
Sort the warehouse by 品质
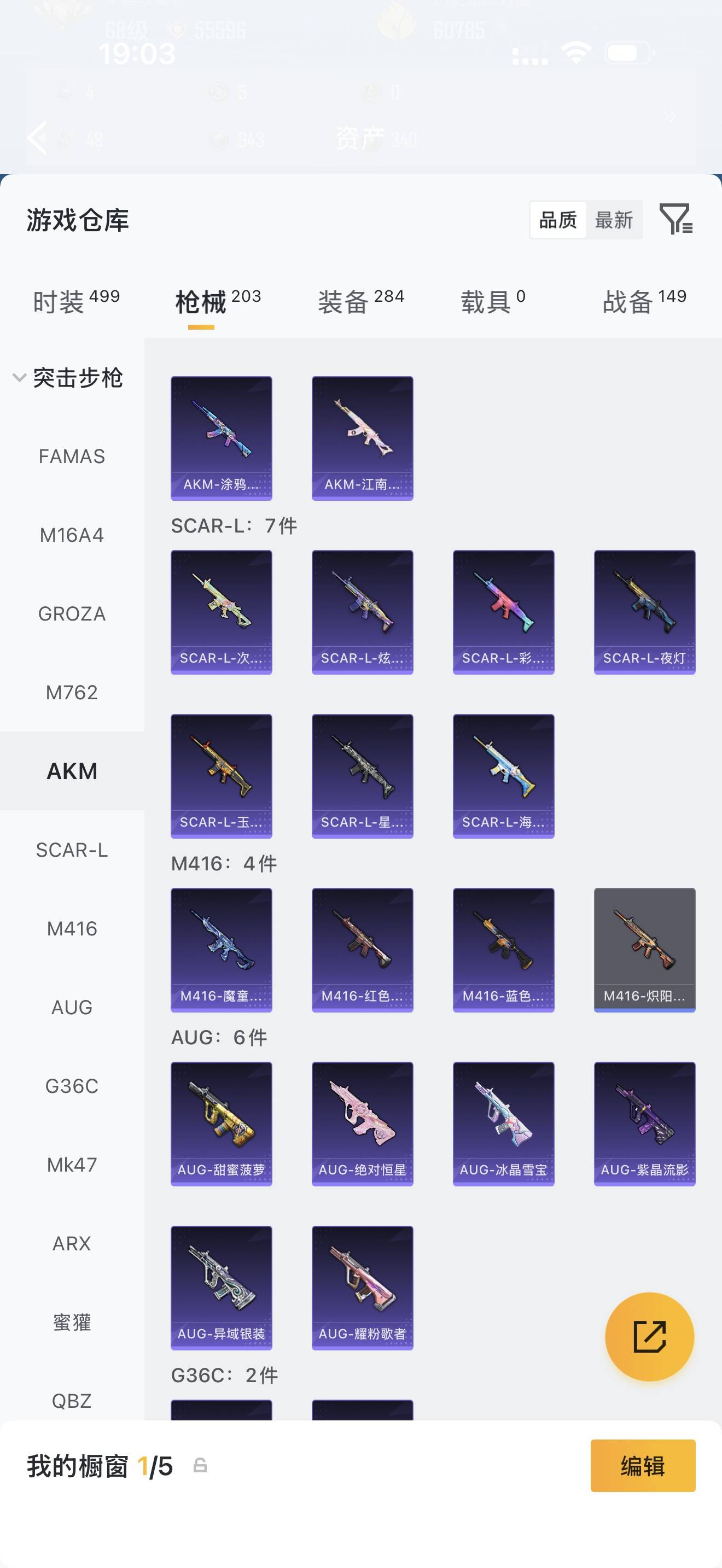pos(558,220)
